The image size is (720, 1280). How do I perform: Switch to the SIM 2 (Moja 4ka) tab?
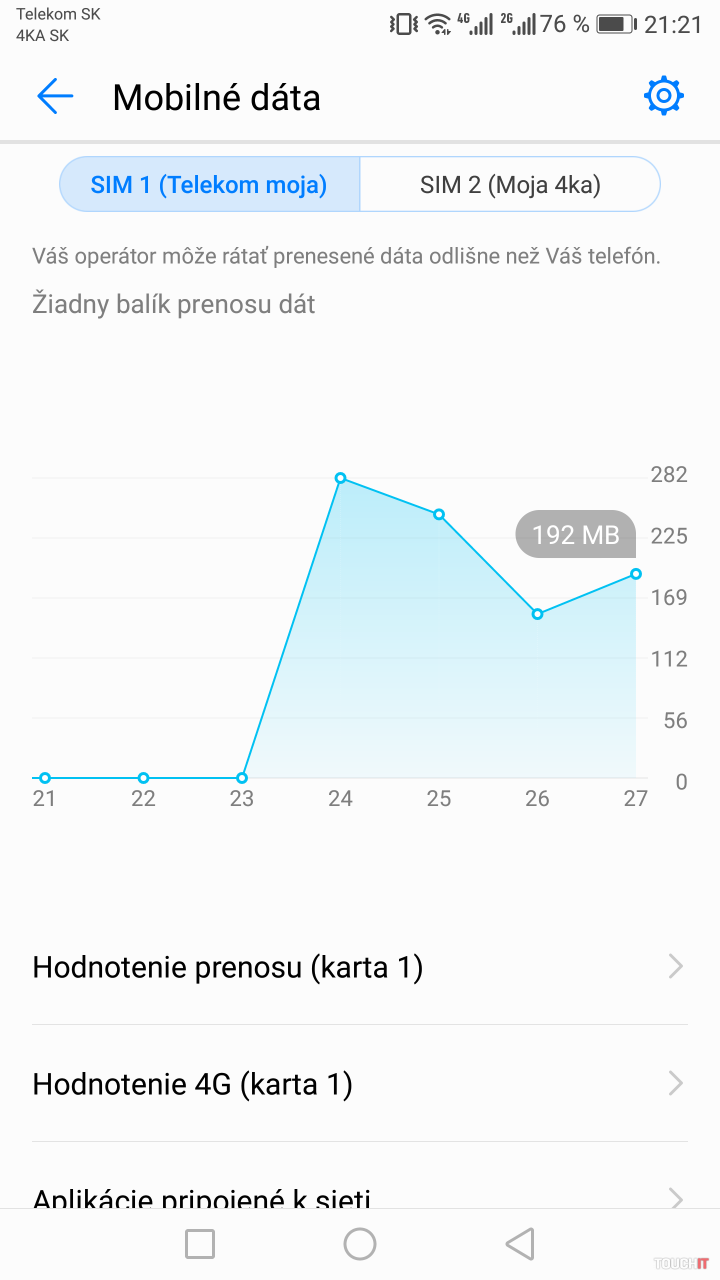(x=510, y=185)
